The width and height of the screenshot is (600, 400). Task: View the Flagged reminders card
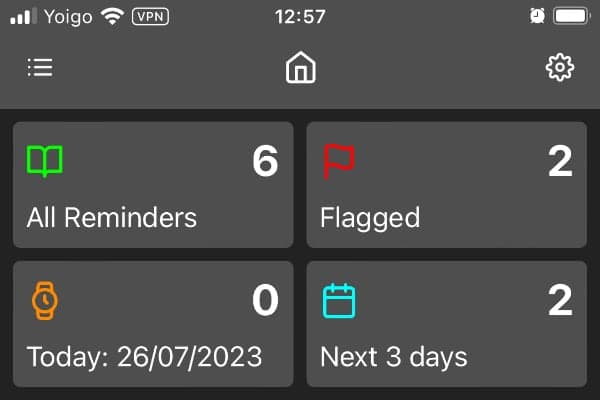tap(446, 185)
